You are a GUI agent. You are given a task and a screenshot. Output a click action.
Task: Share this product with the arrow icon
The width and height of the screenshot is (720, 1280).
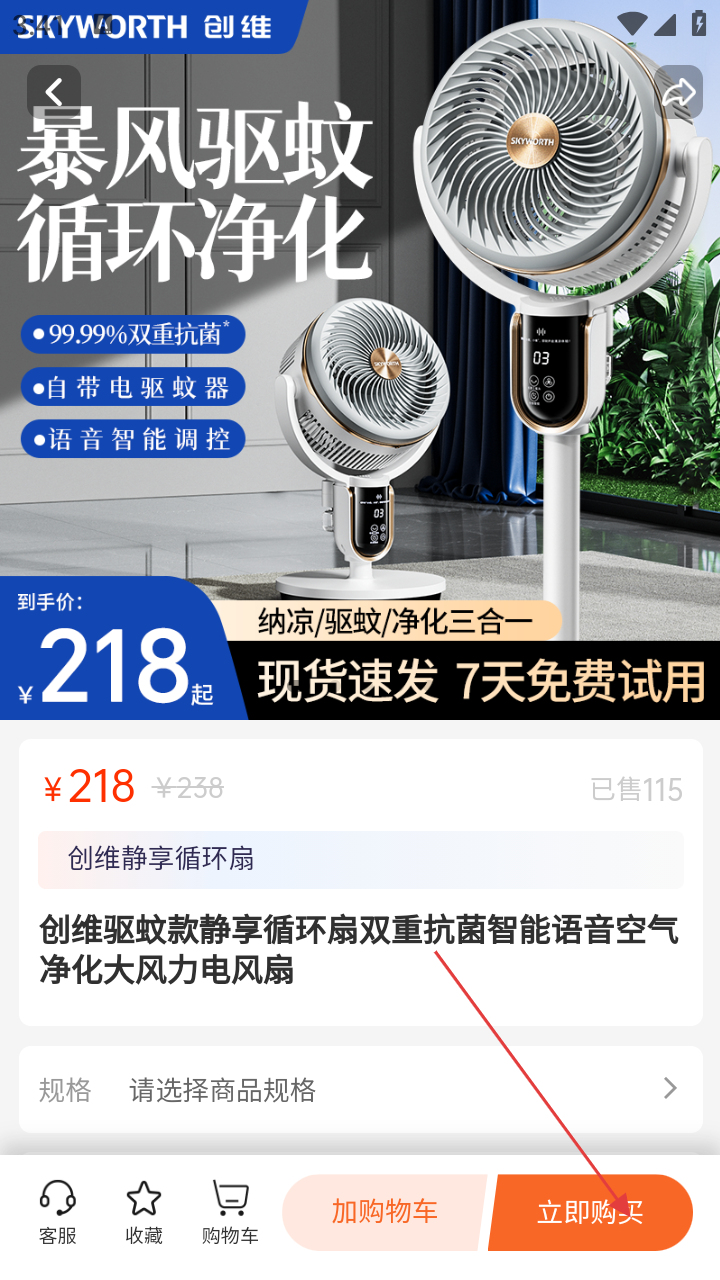pyautogui.click(x=679, y=93)
